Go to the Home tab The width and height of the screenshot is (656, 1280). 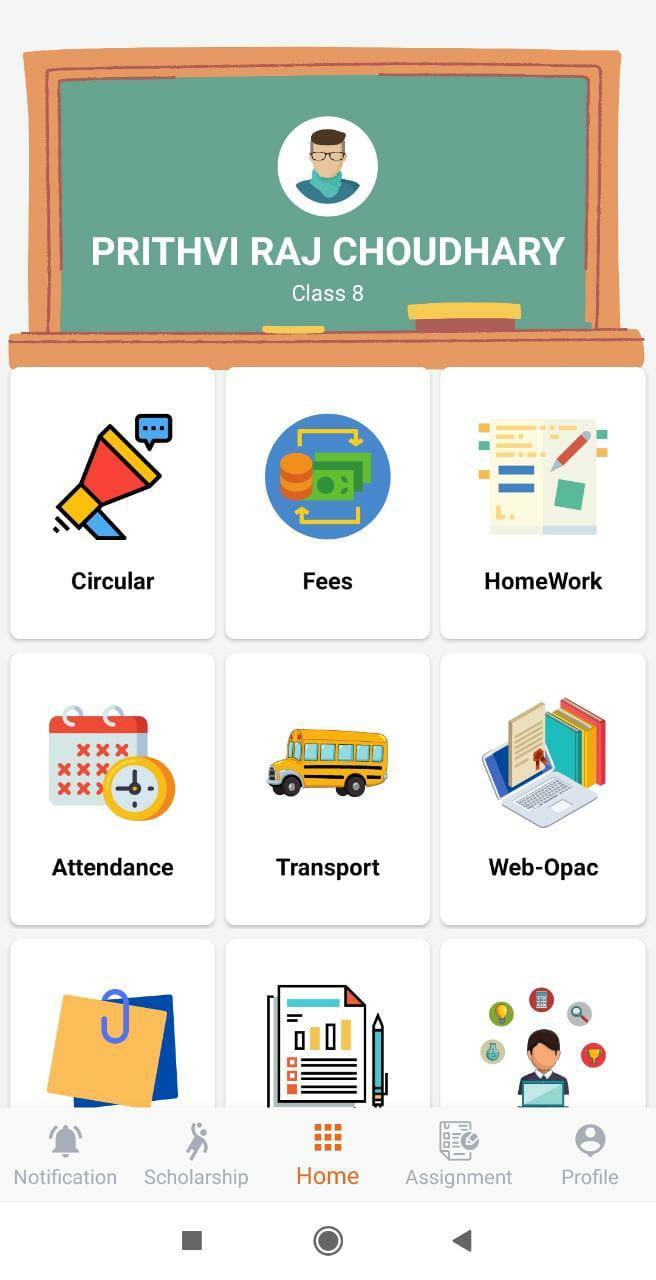[327, 1154]
